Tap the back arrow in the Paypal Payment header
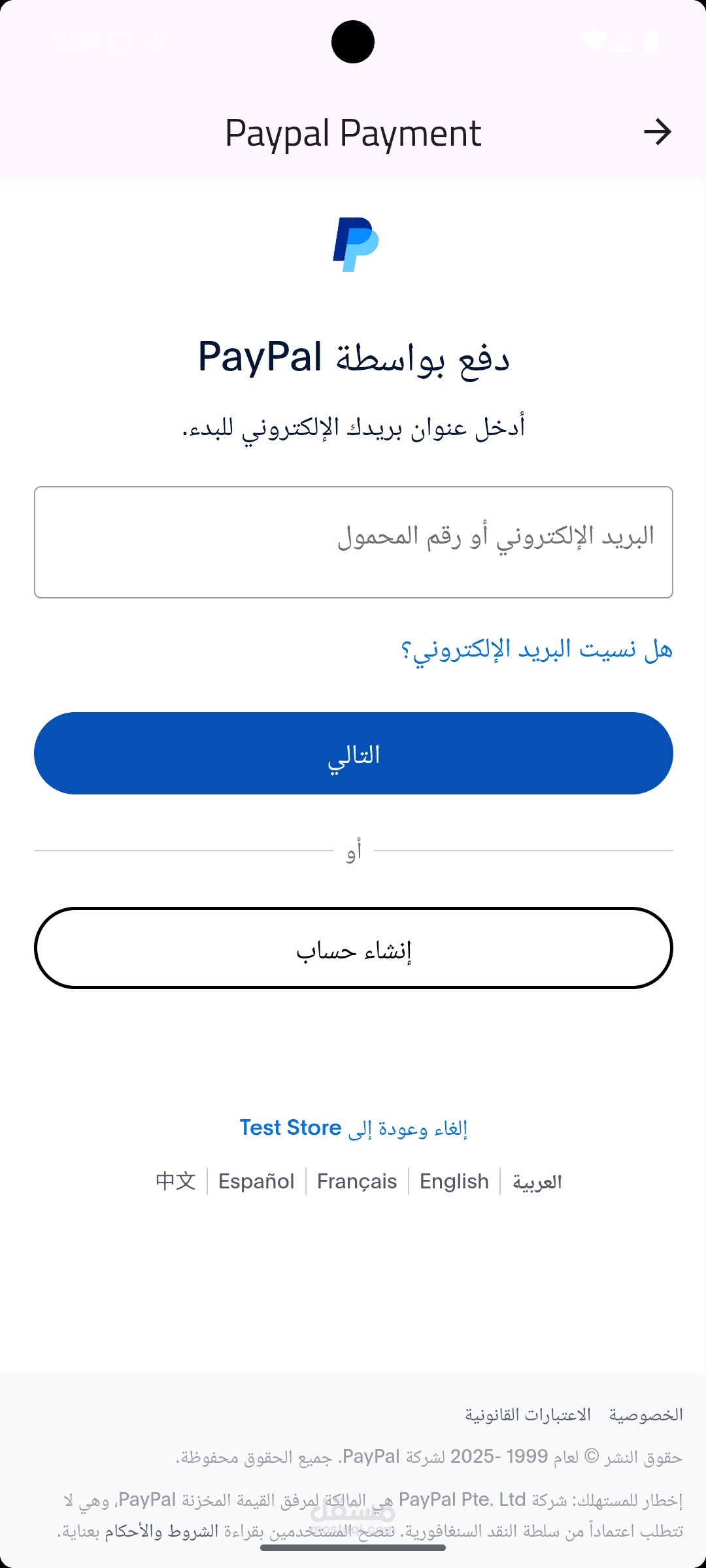Image resolution: width=706 pixels, height=1568 pixels. tap(657, 133)
